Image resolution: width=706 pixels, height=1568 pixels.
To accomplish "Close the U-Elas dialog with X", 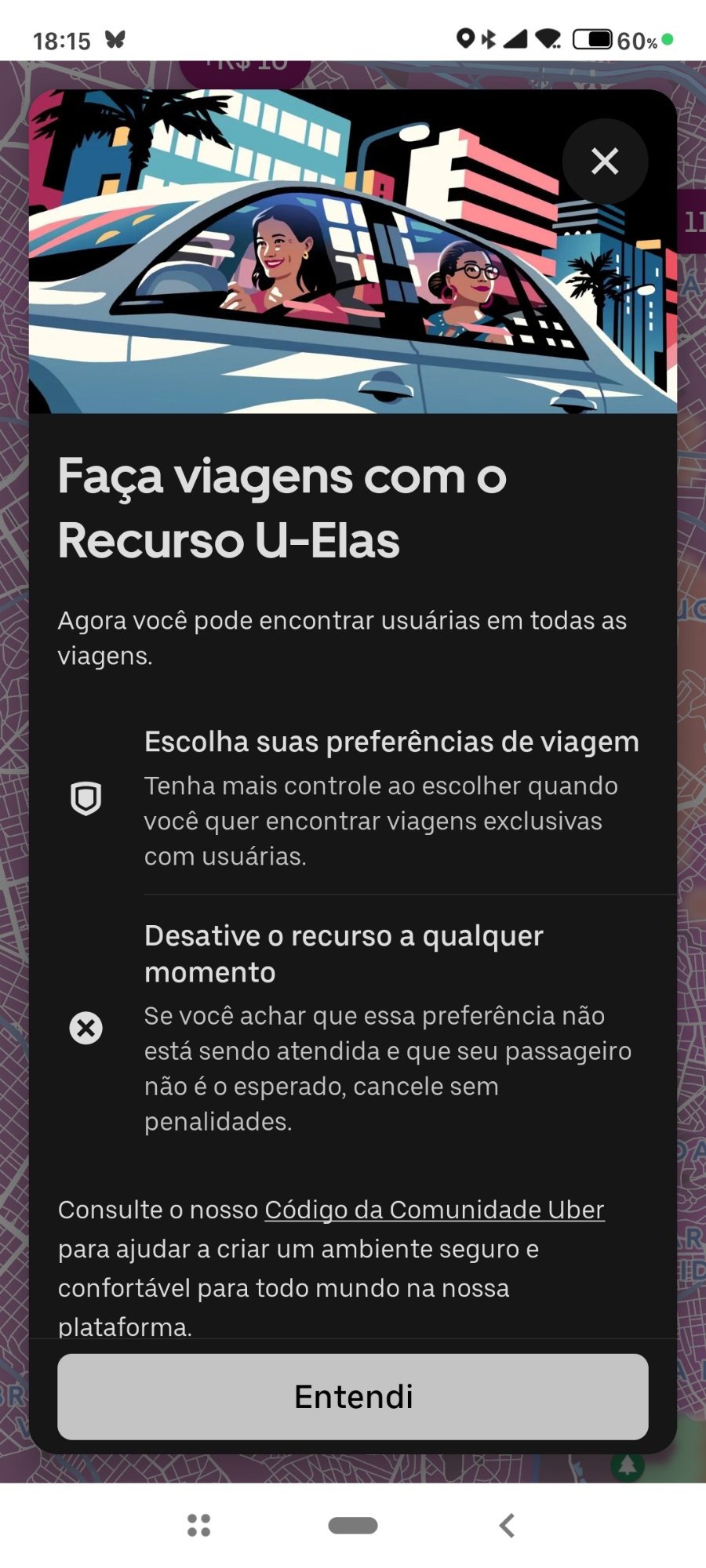I will pos(605,162).
